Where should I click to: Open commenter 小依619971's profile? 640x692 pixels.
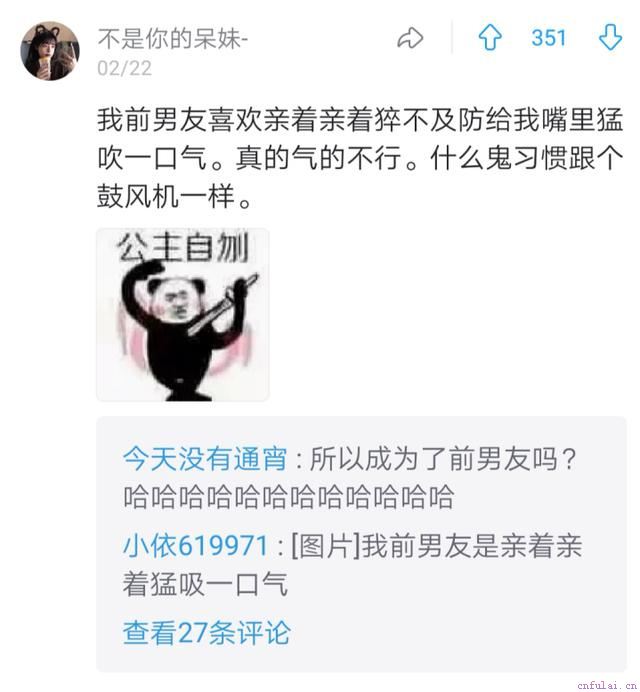195,546
